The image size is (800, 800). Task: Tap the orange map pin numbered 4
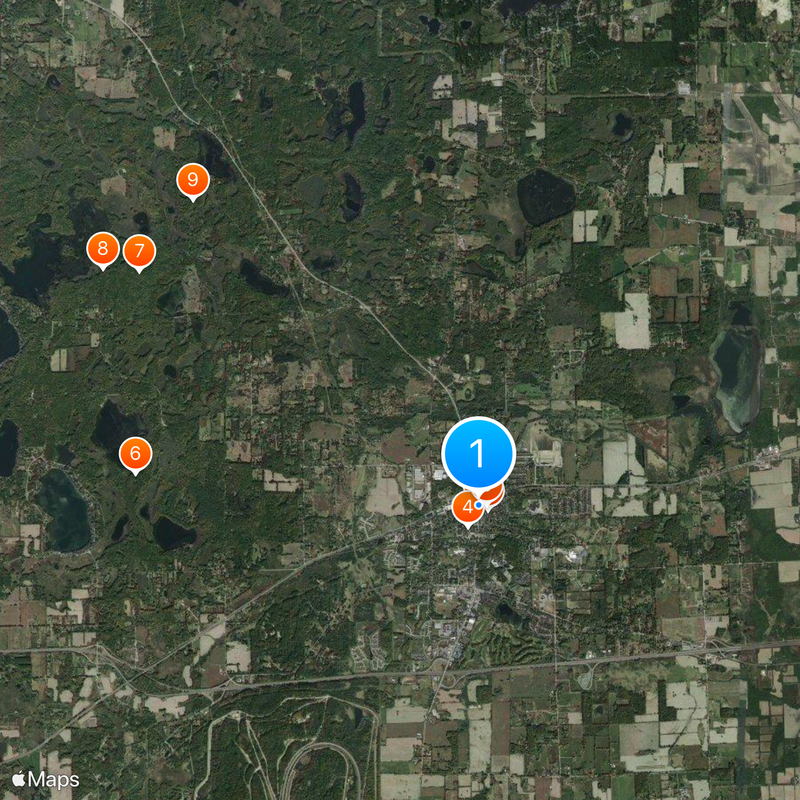pyautogui.click(x=466, y=507)
